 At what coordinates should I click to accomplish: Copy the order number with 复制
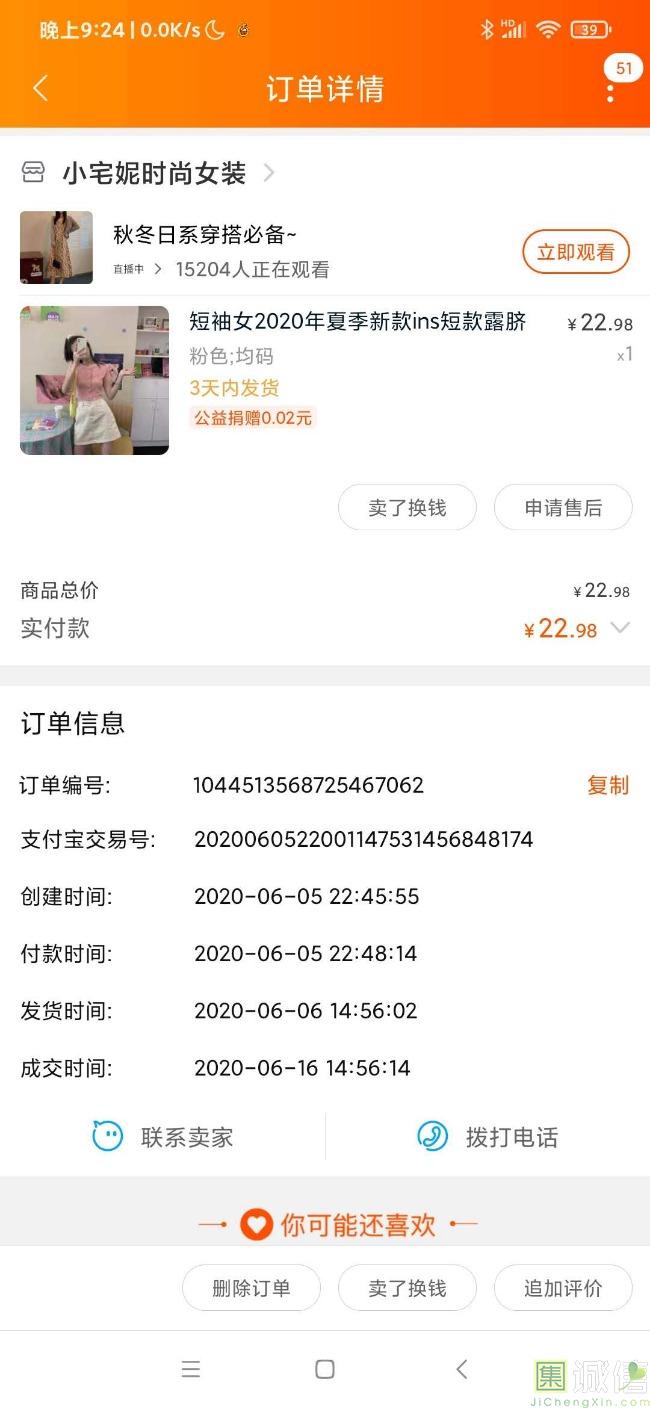coord(607,785)
